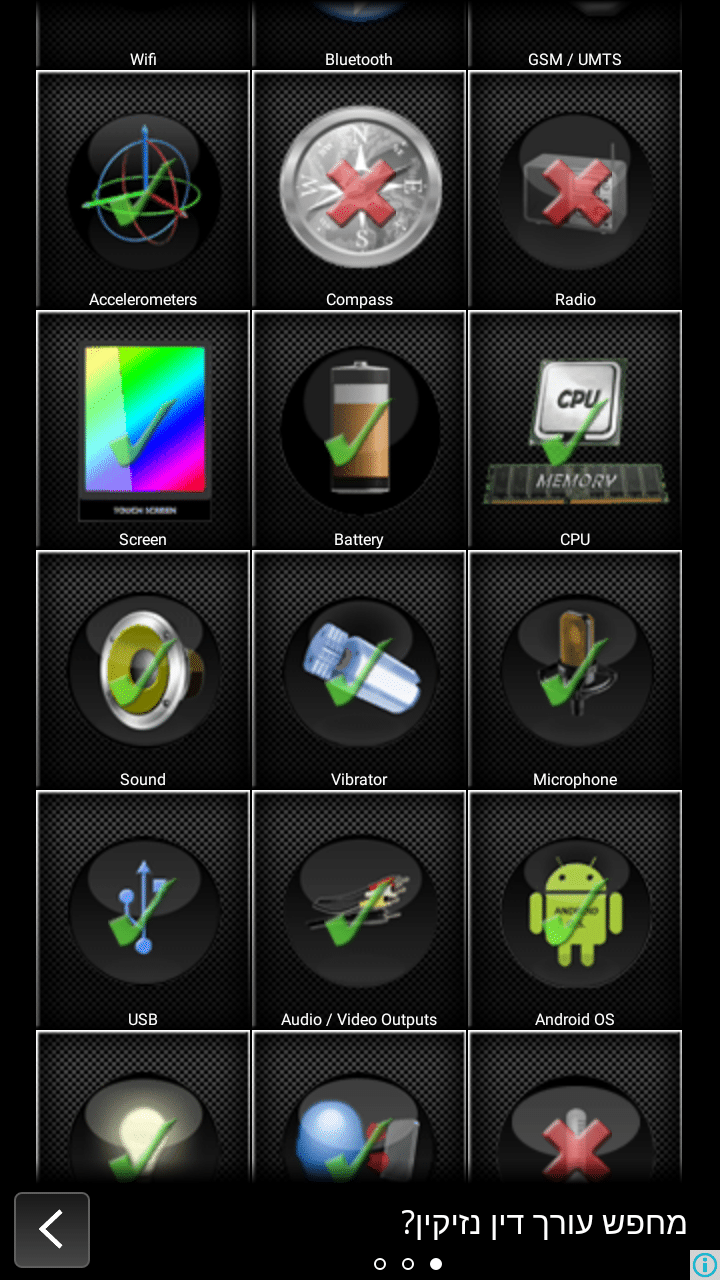
Task: Open the Compass test tile
Action: point(359,190)
